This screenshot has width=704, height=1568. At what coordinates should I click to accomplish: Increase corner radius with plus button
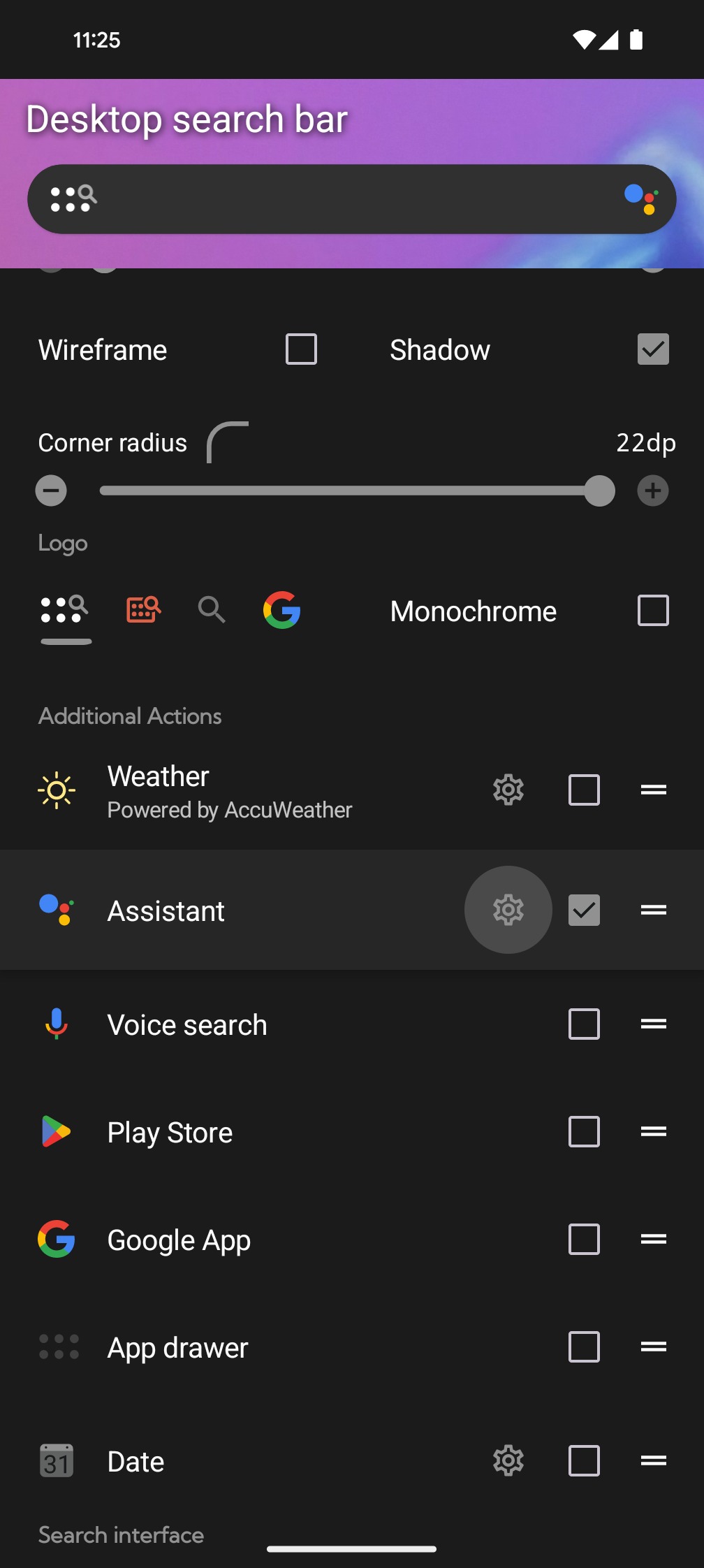(x=653, y=491)
